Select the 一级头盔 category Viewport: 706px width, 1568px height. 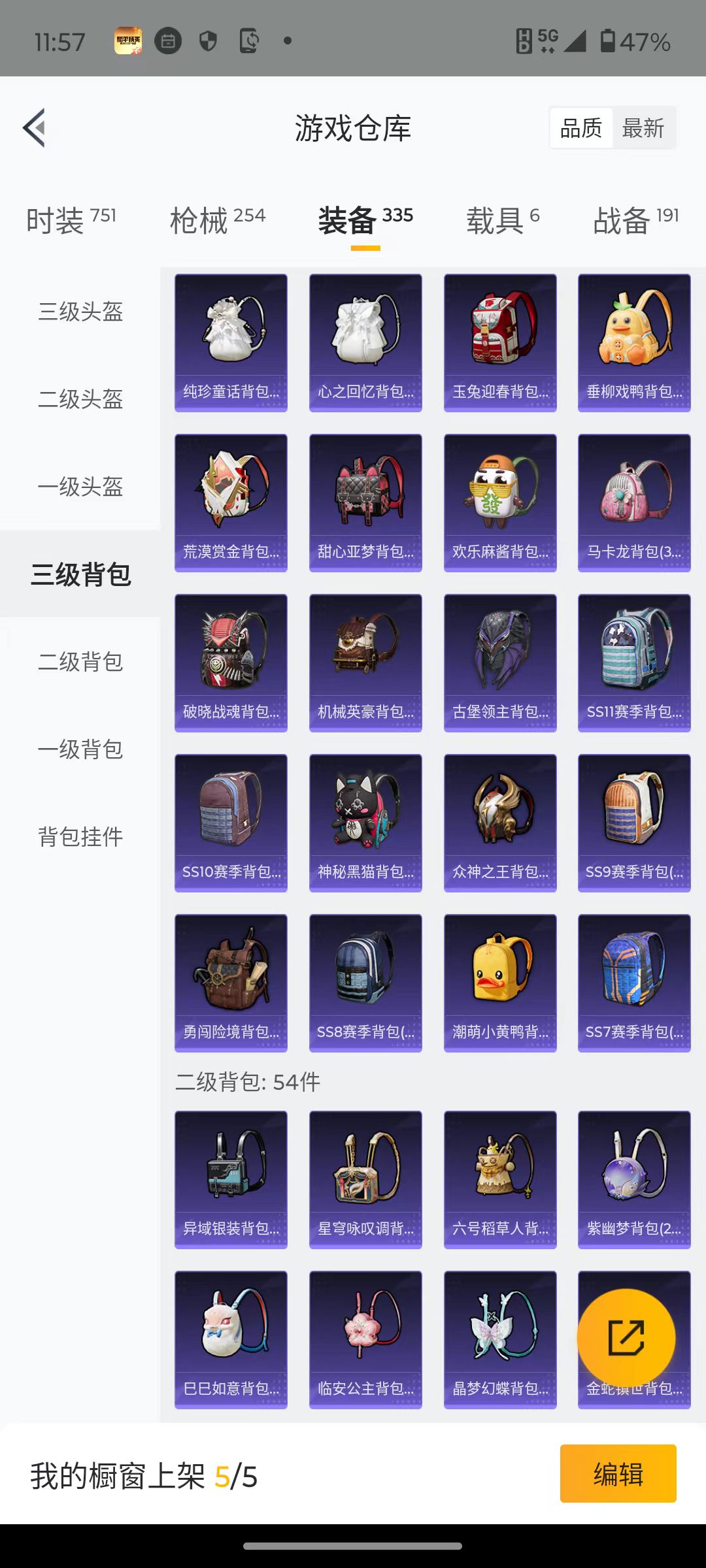click(x=80, y=486)
